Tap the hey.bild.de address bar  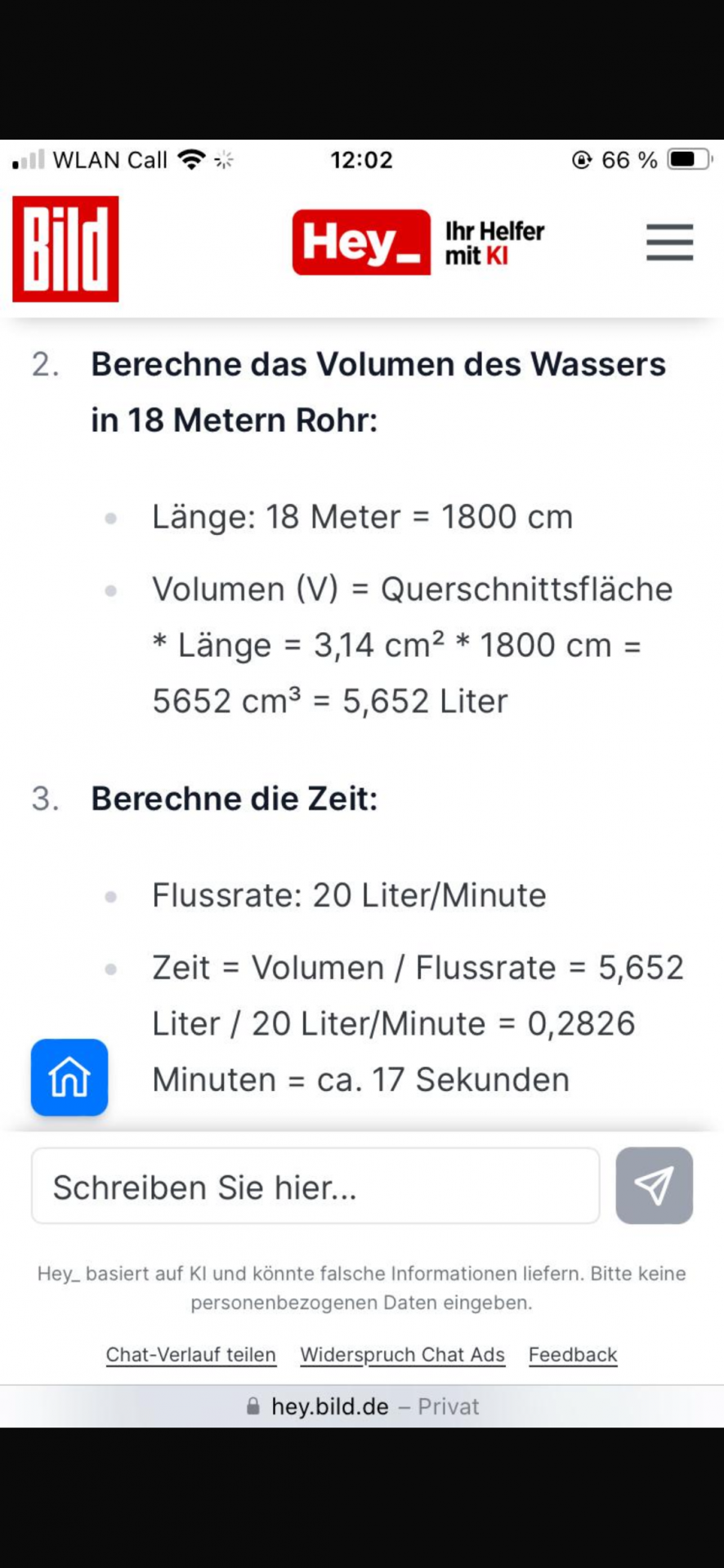(x=362, y=1406)
